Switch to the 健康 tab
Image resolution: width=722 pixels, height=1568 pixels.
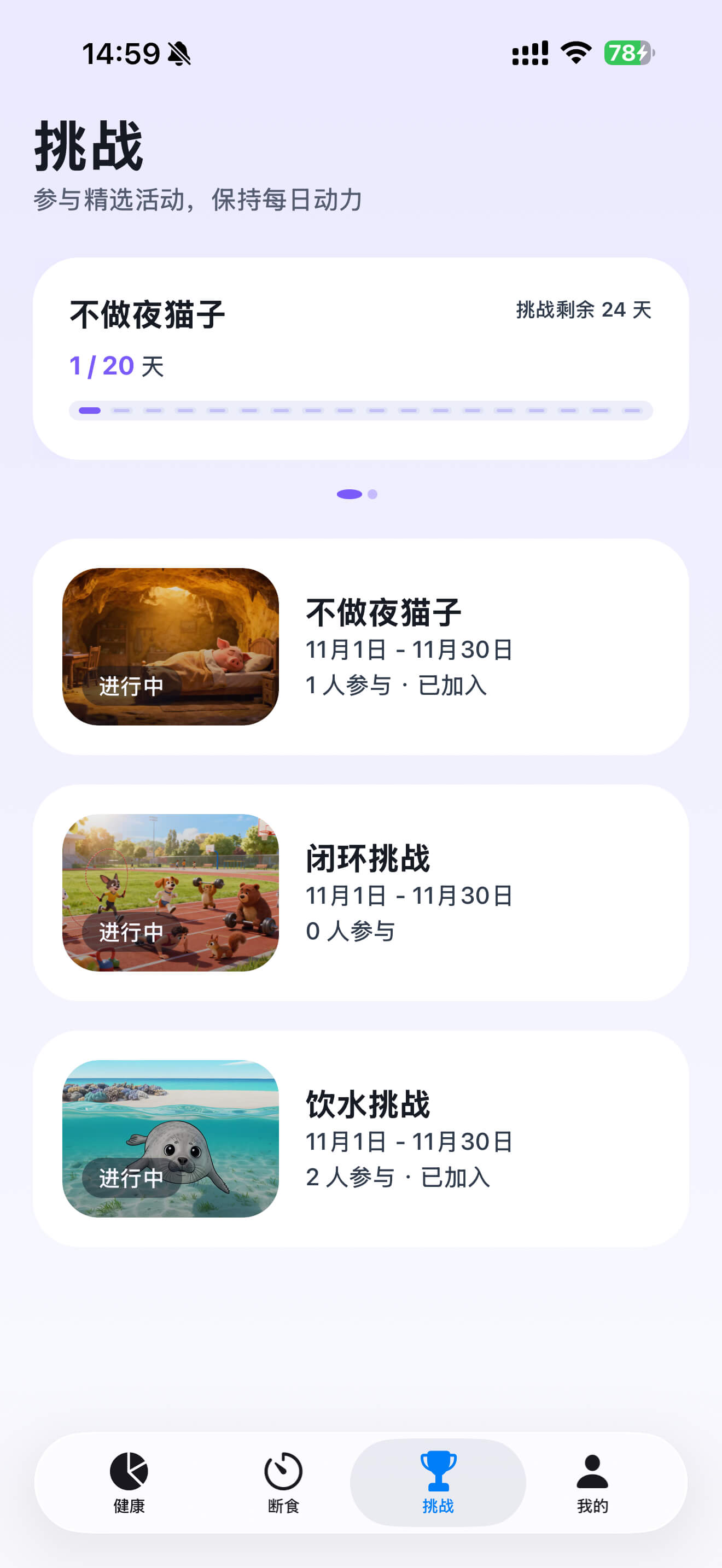click(129, 1483)
